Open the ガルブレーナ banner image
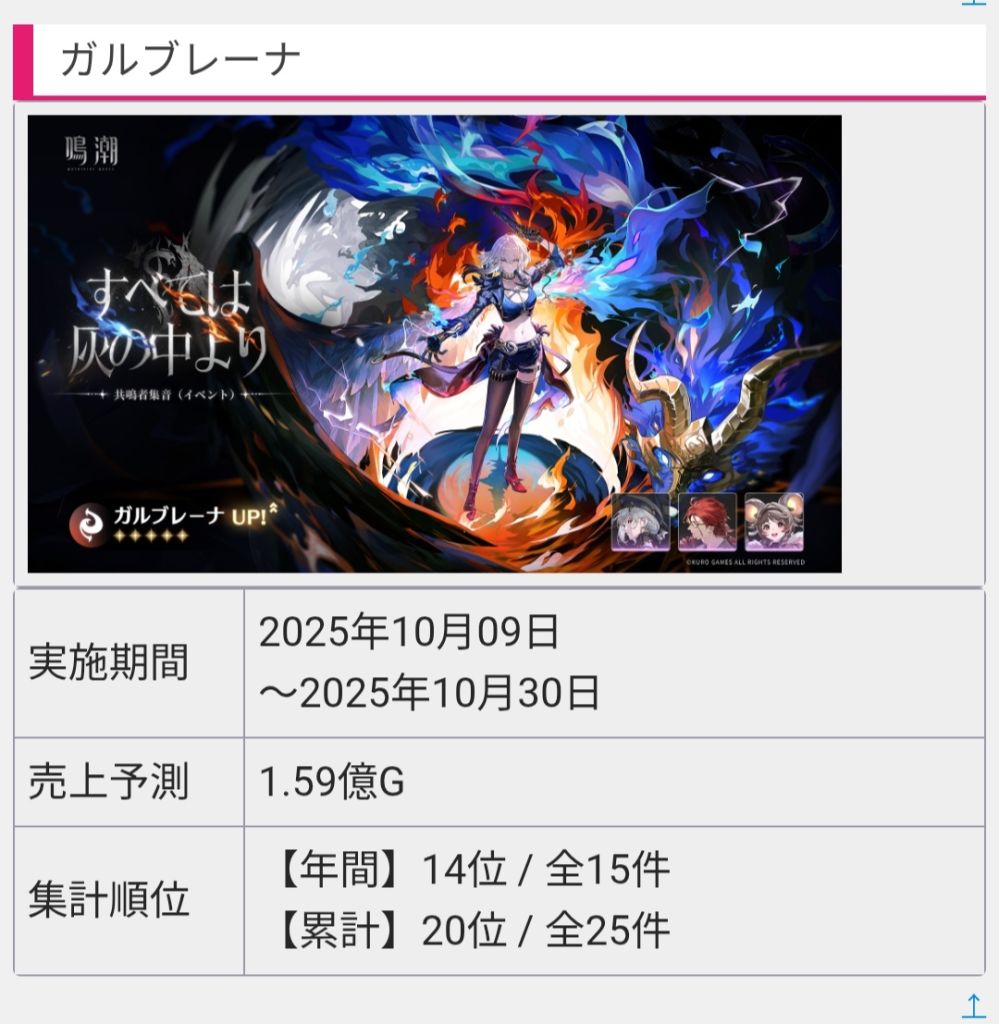This screenshot has height=1024, width=999. (x=434, y=343)
